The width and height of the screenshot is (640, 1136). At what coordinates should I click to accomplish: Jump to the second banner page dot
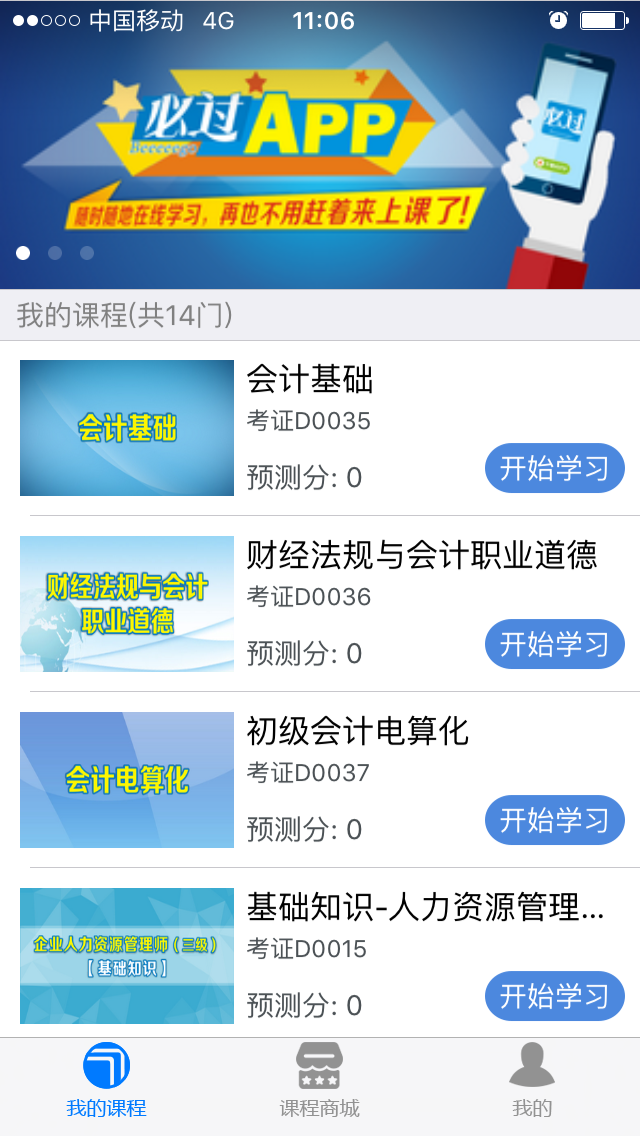coord(55,253)
